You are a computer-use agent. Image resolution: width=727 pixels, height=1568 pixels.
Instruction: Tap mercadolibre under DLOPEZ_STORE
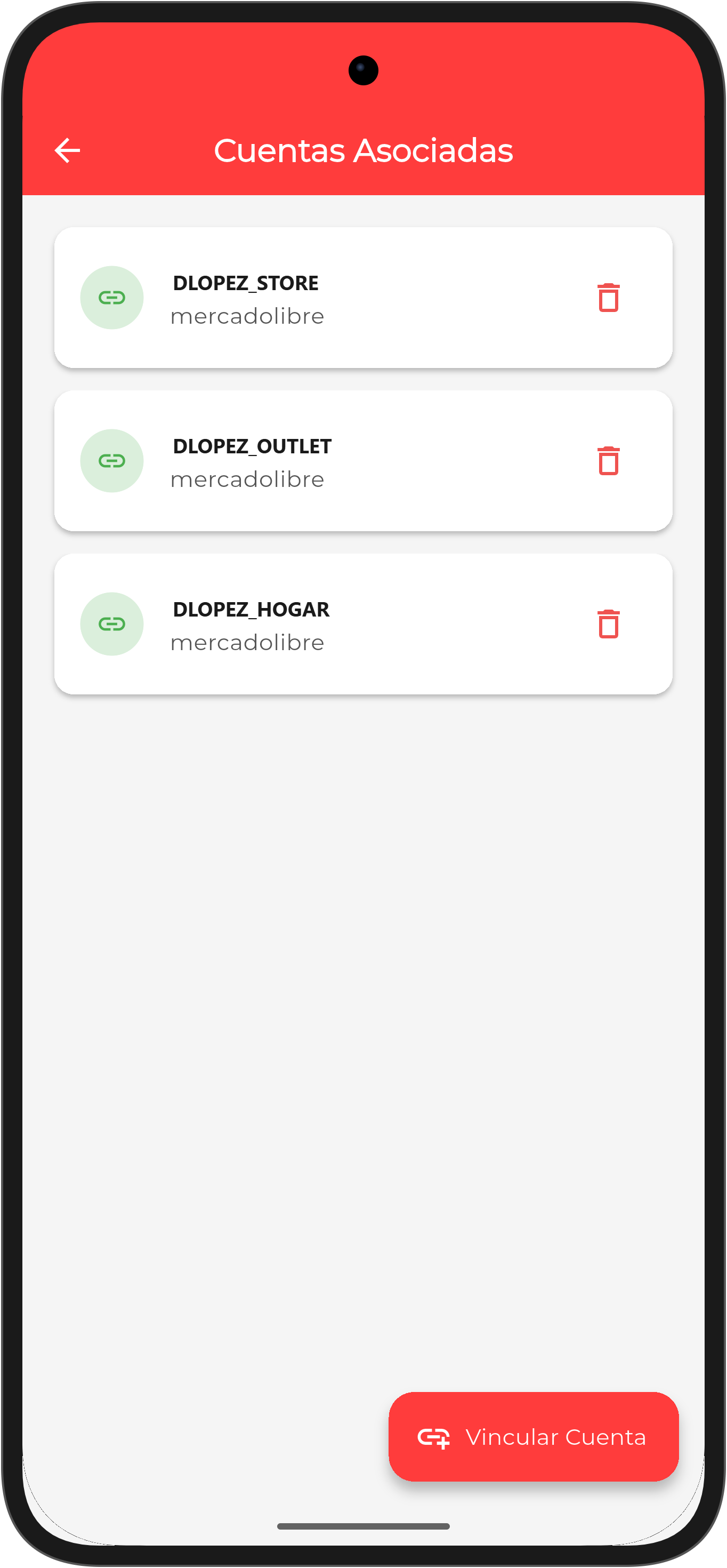[248, 315]
